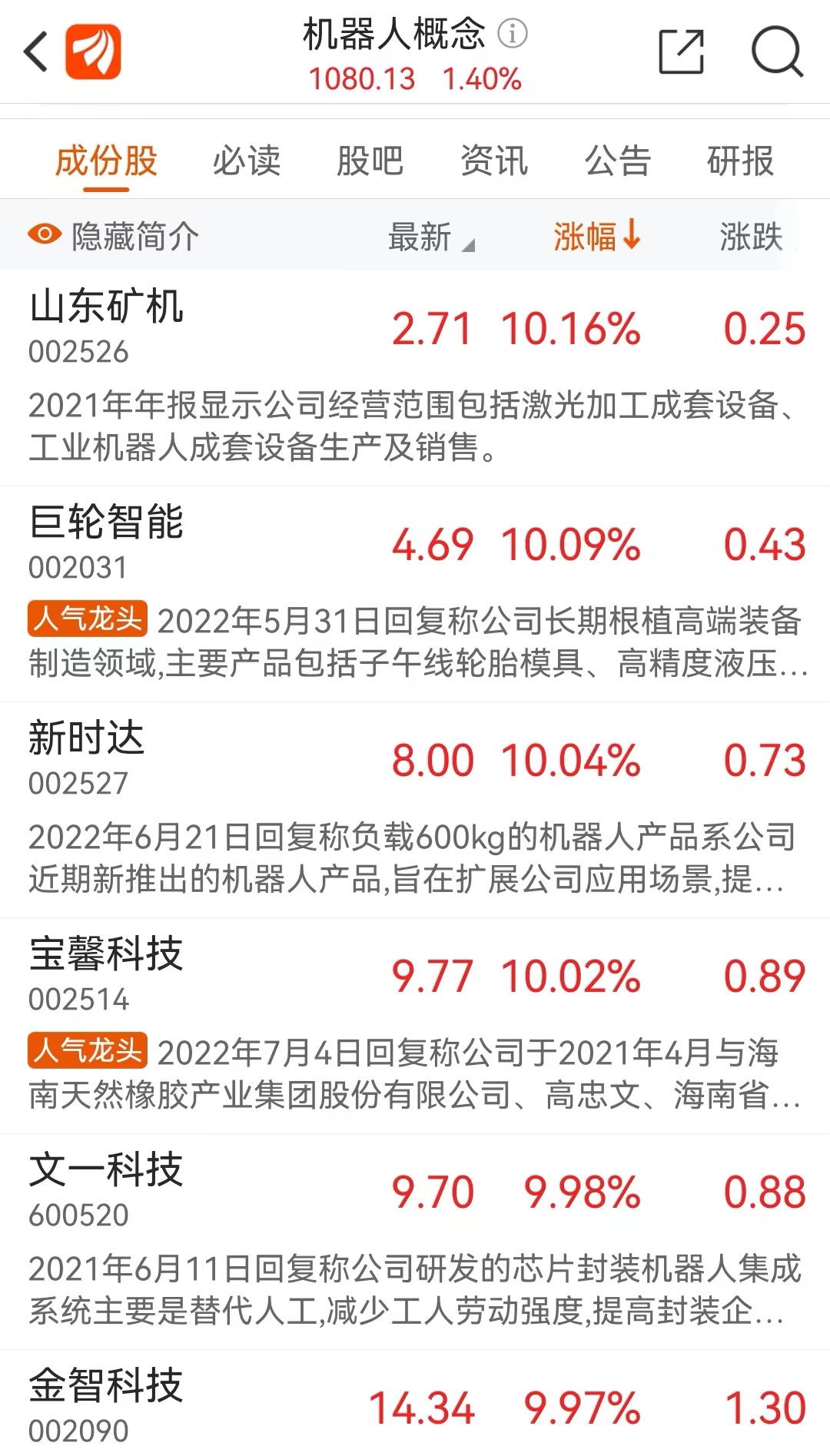Open the share icon in the header

[681, 52]
